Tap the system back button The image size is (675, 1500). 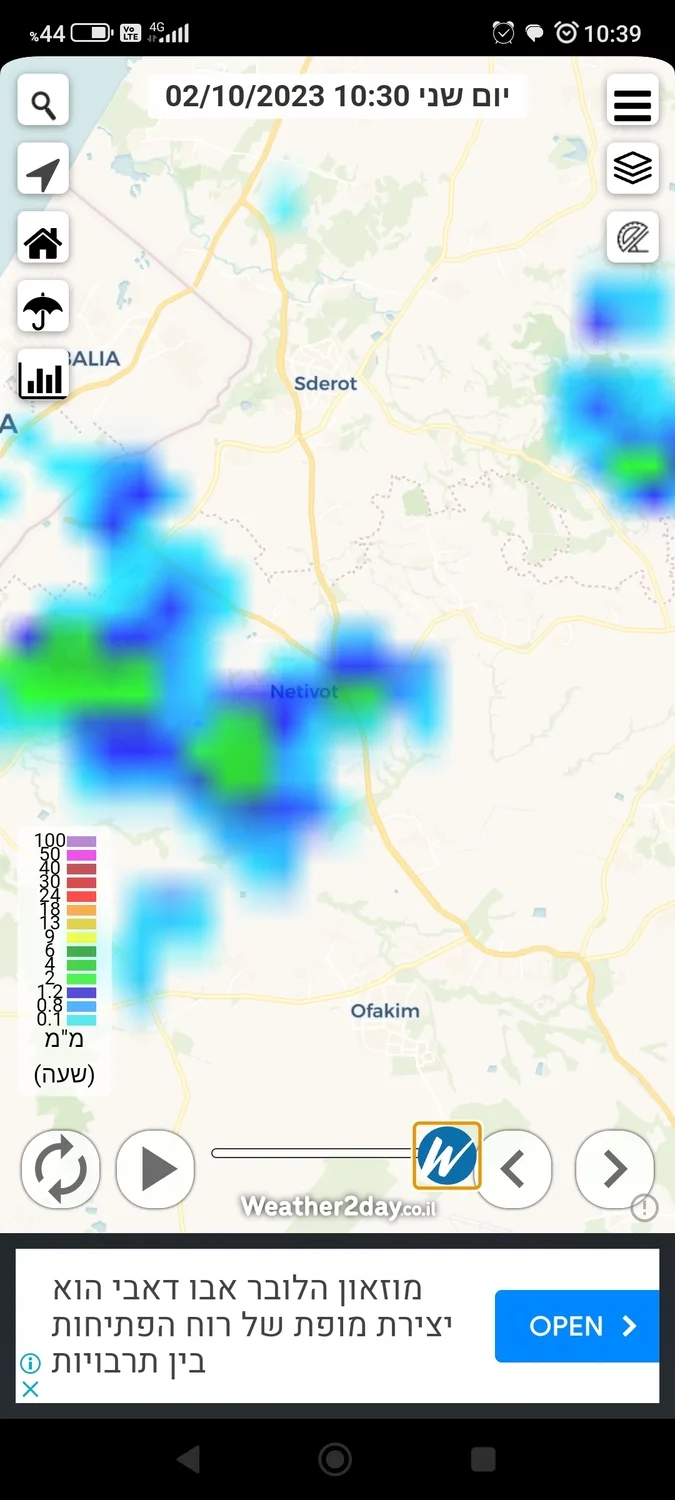188,1459
